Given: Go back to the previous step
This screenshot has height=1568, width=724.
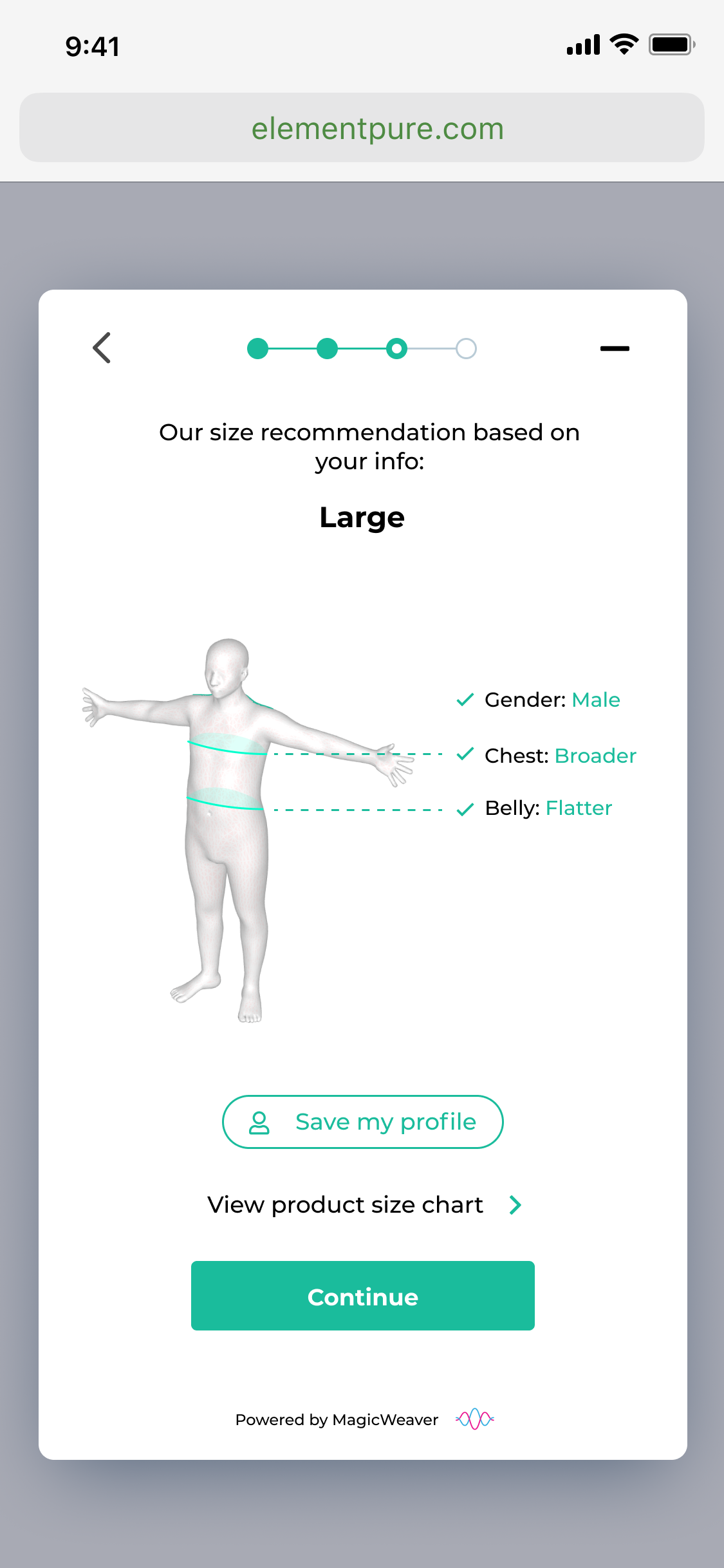Looking at the screenshot, I should [x=102, y=348].
